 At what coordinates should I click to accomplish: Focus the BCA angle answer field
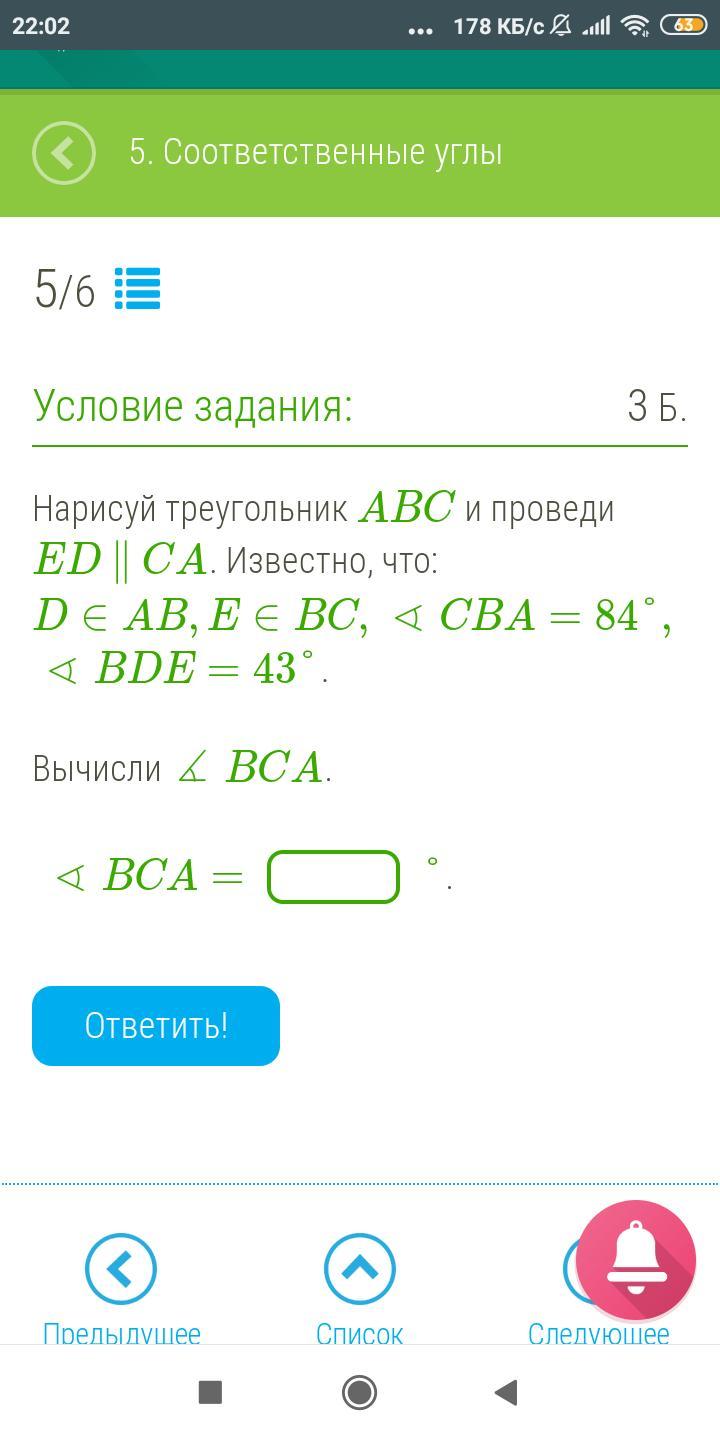(333, 877)
